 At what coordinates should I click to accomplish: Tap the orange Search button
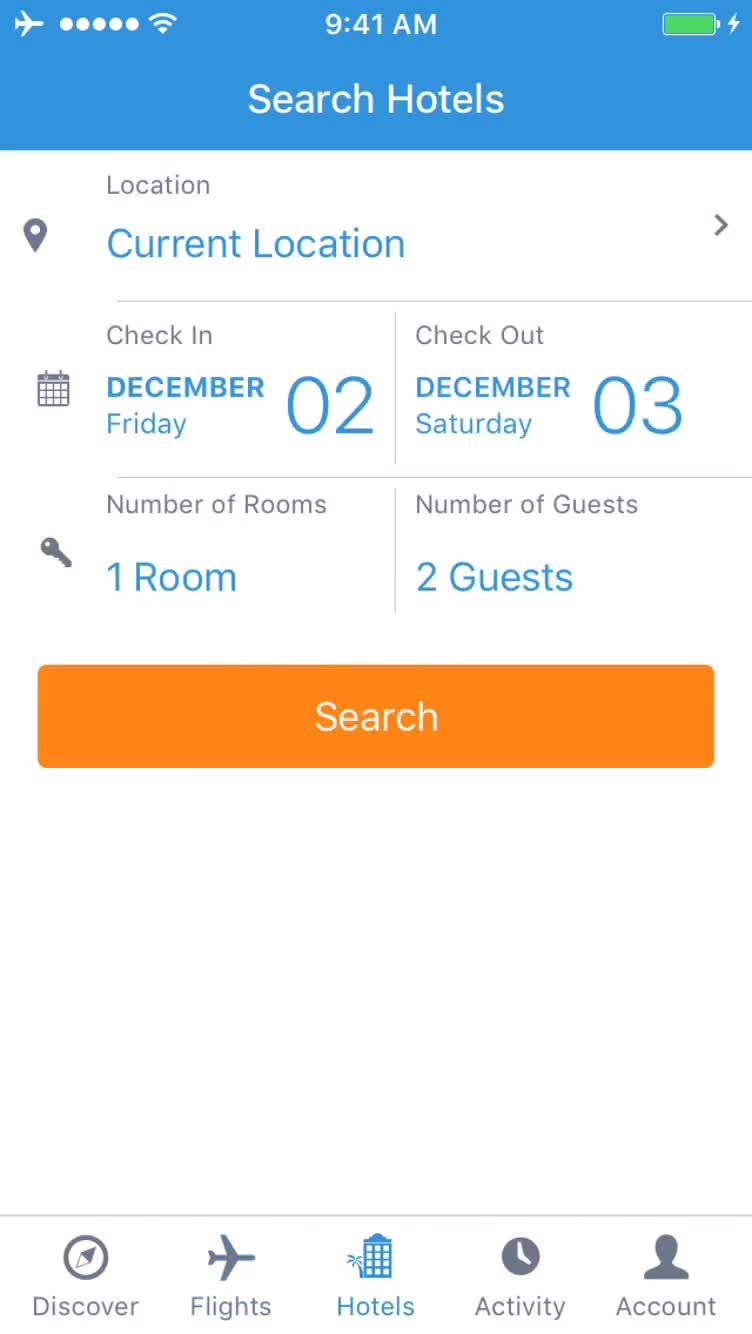[x=376, y=716]
